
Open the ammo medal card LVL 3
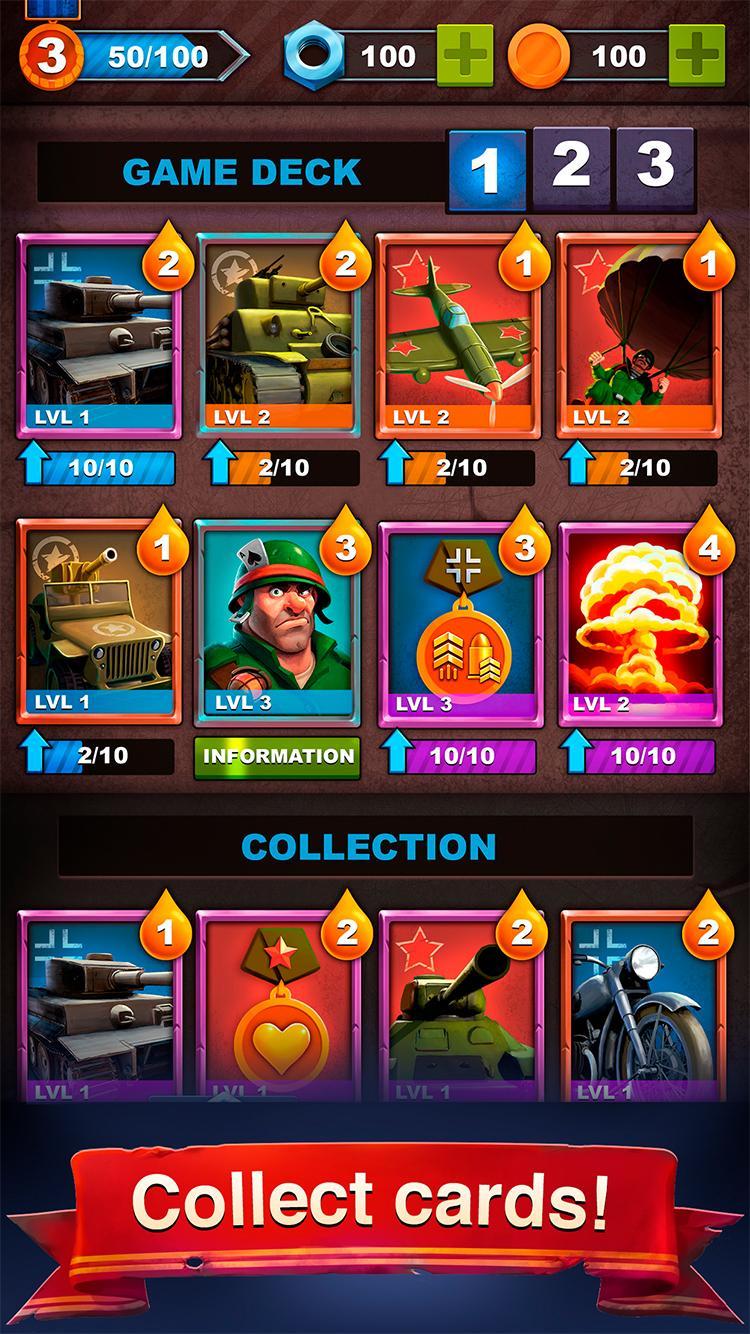coord(459,624)
